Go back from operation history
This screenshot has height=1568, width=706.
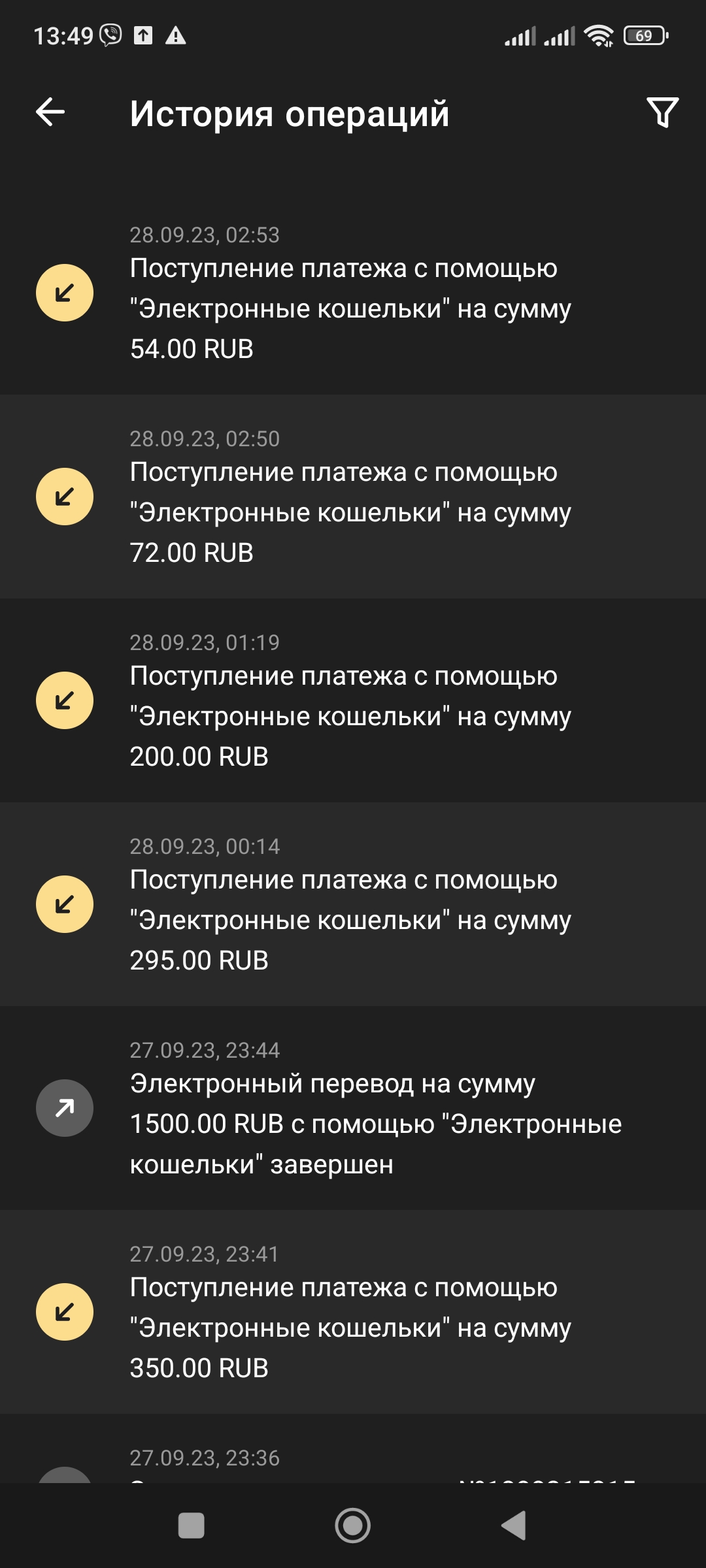coord(50,112)
